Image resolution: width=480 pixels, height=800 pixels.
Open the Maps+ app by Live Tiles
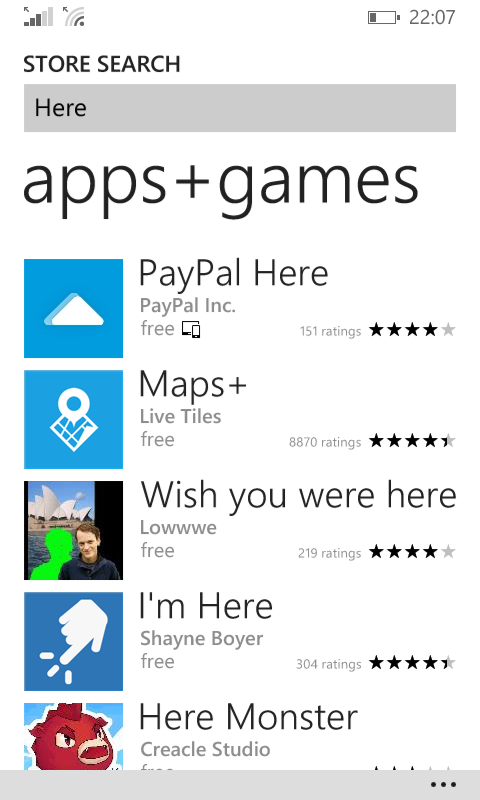pos(240,419)
